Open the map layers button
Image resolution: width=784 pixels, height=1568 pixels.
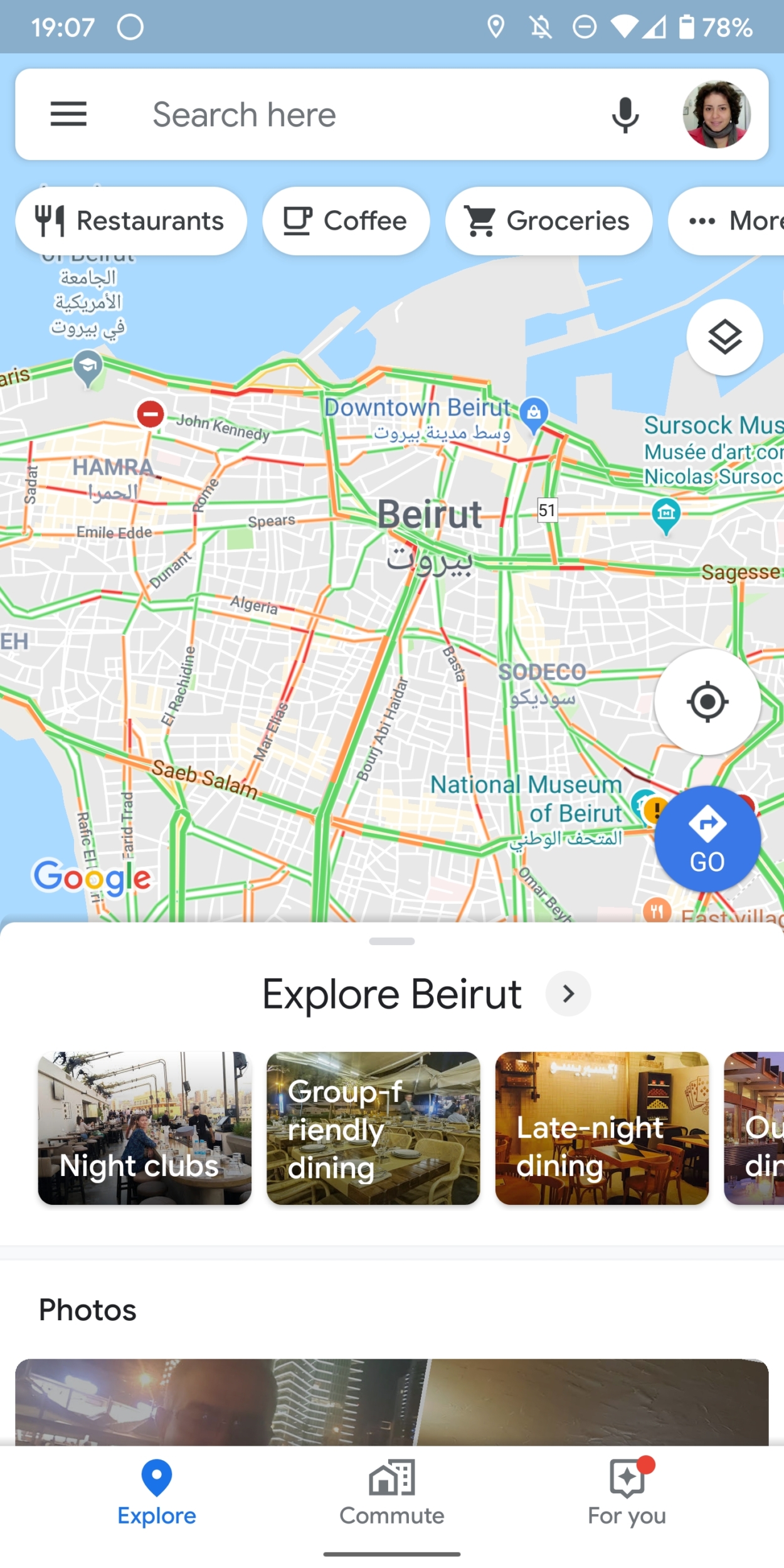click(724, 337)
